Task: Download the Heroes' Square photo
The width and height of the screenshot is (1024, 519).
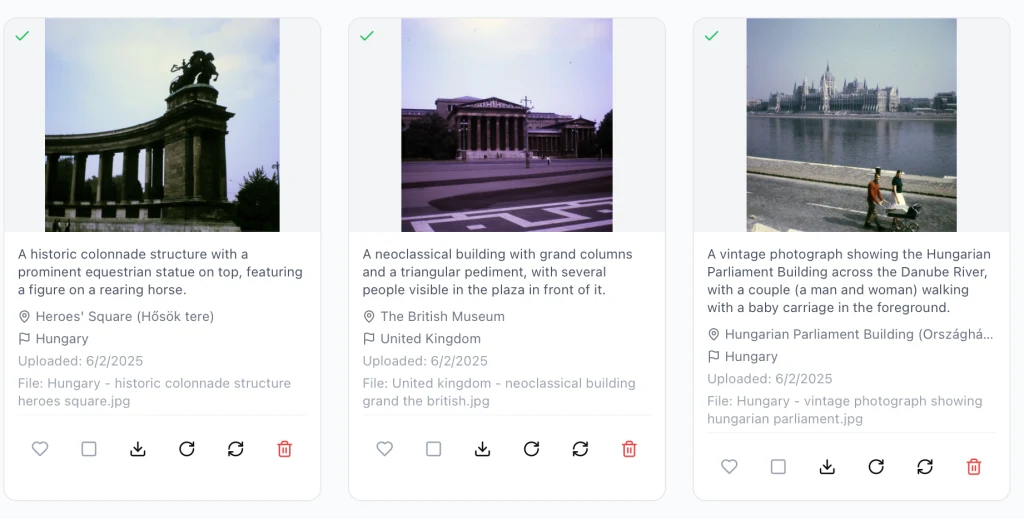Action: [x=138, y=449]
